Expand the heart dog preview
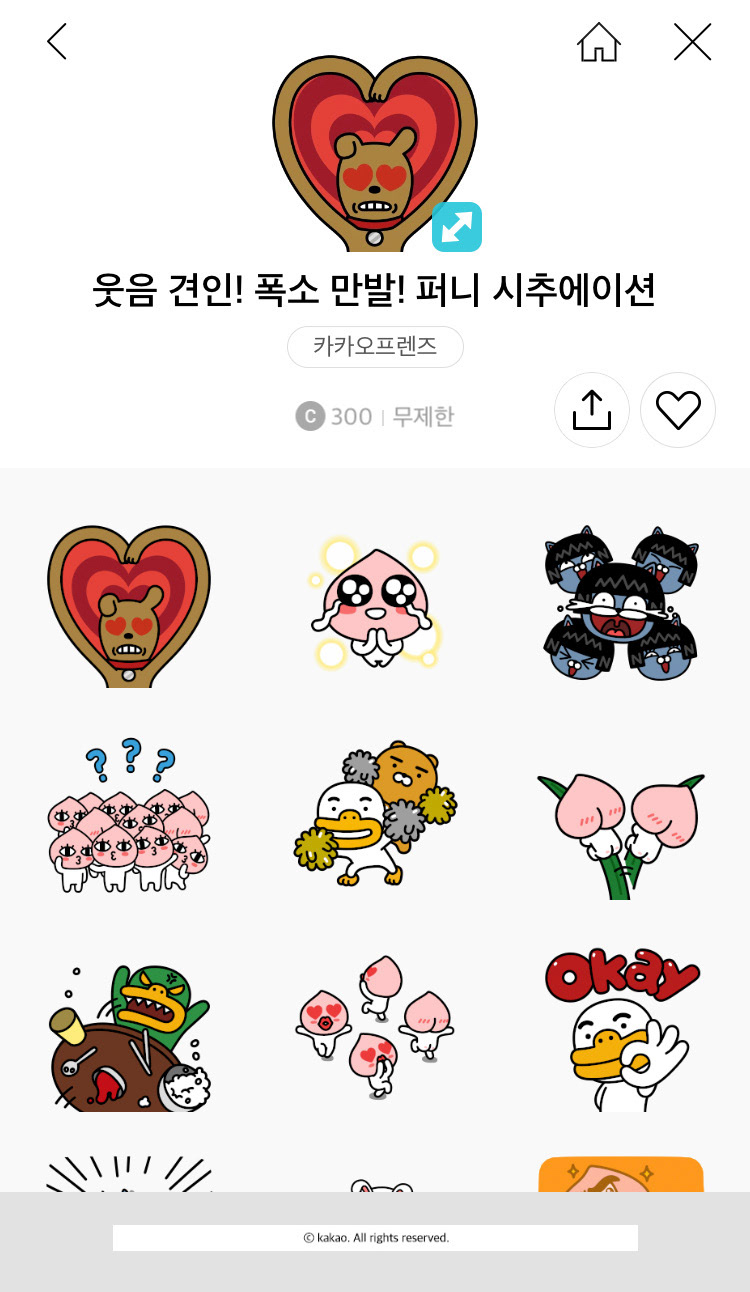Viewport: 750px width, 1292px height. [x=457, y=227]
